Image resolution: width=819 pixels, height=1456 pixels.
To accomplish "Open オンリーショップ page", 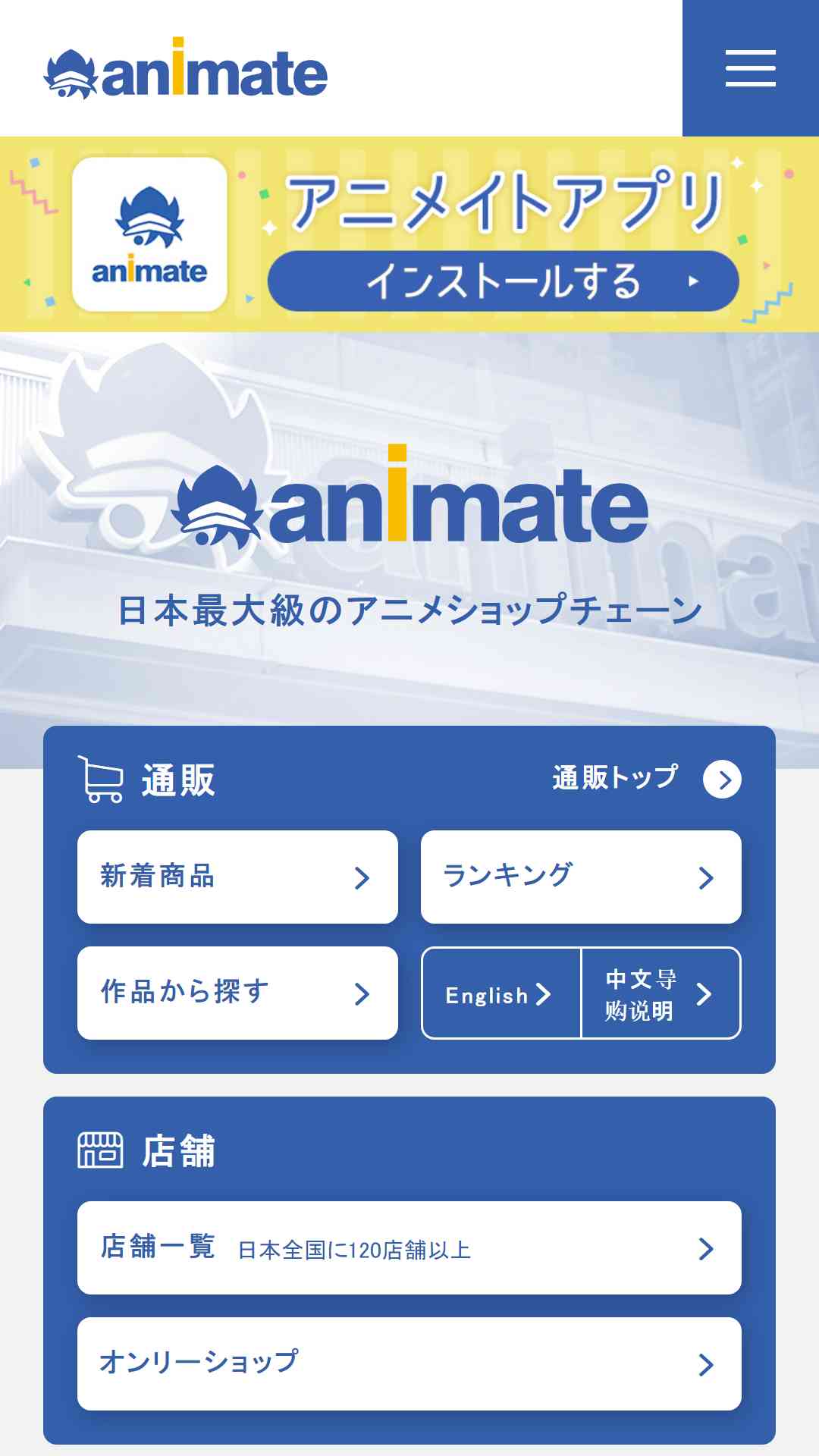I will coord(409,1364).
